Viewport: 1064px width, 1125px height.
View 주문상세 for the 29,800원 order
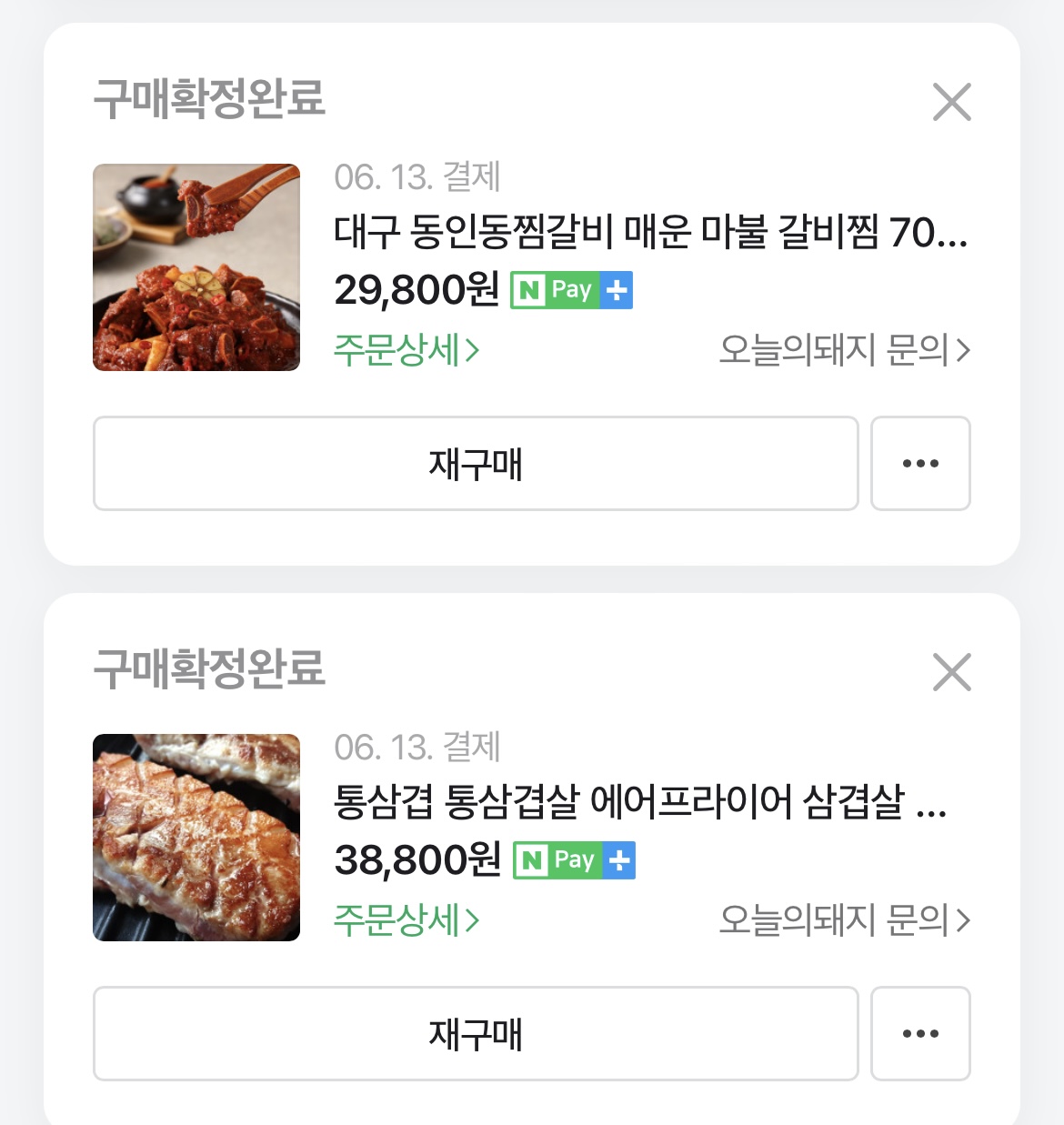coord(407,350)
